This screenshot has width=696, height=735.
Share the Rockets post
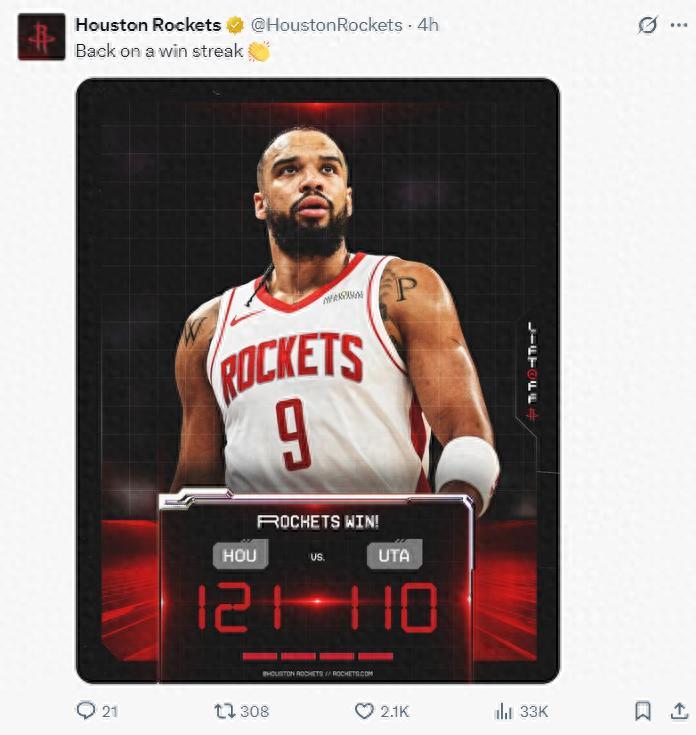(x=679, y=711)
